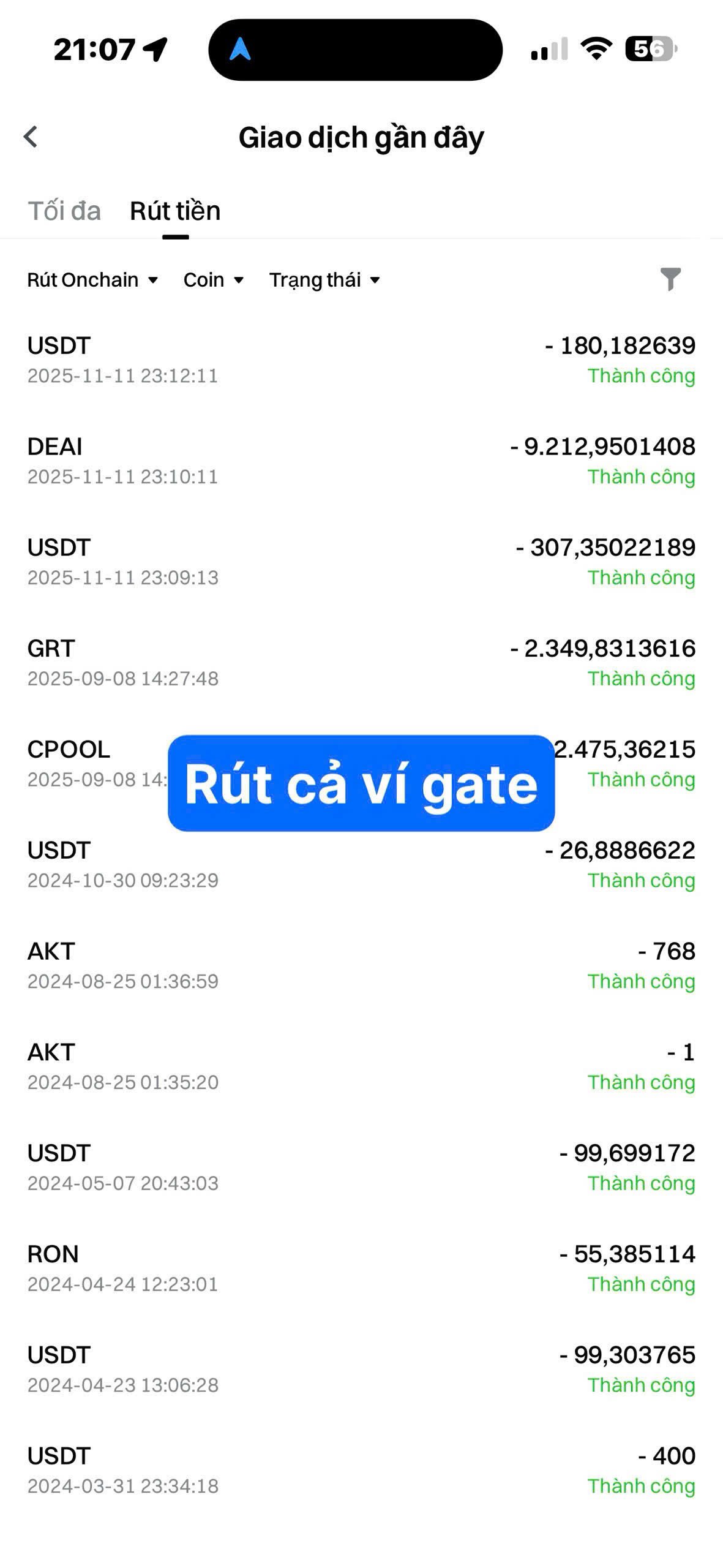Open the USDT withdrawal of 26,8886622
The width and height of the screenshot is (723, 1568).
(x=361, y=864)
